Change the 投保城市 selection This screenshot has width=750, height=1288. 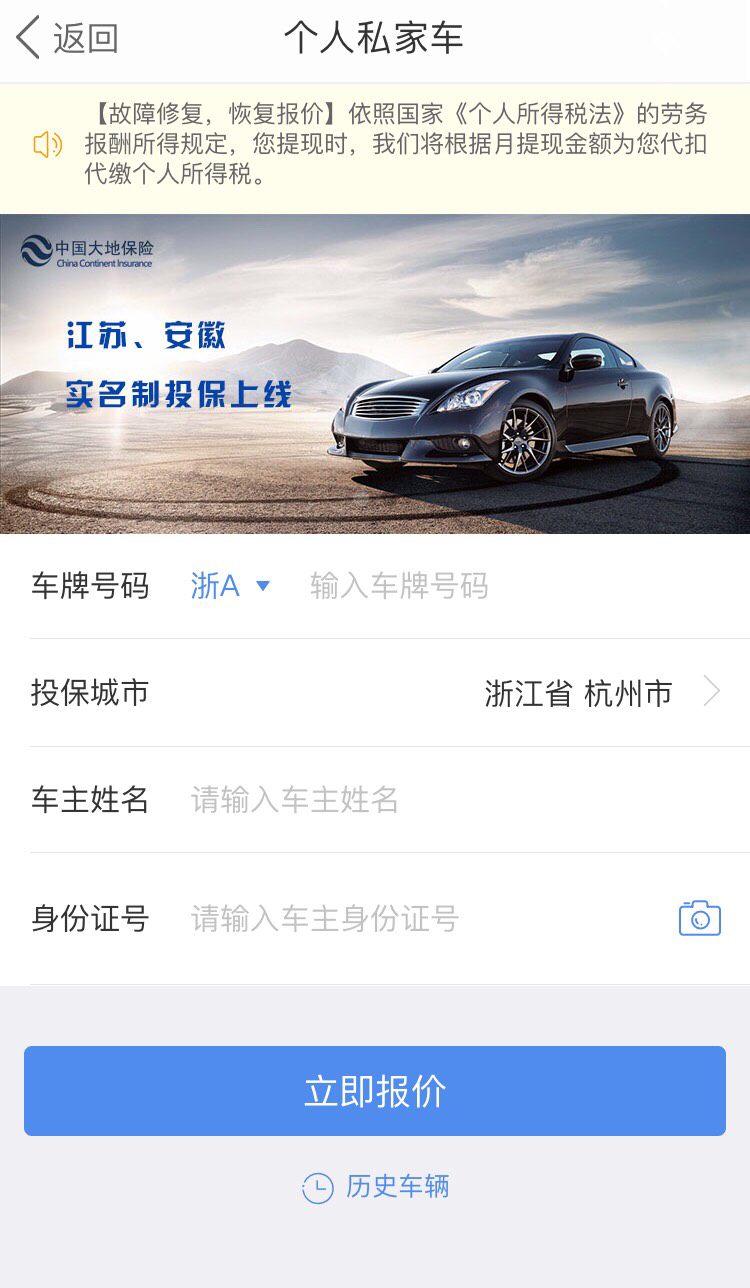click(x=600, y=693)
